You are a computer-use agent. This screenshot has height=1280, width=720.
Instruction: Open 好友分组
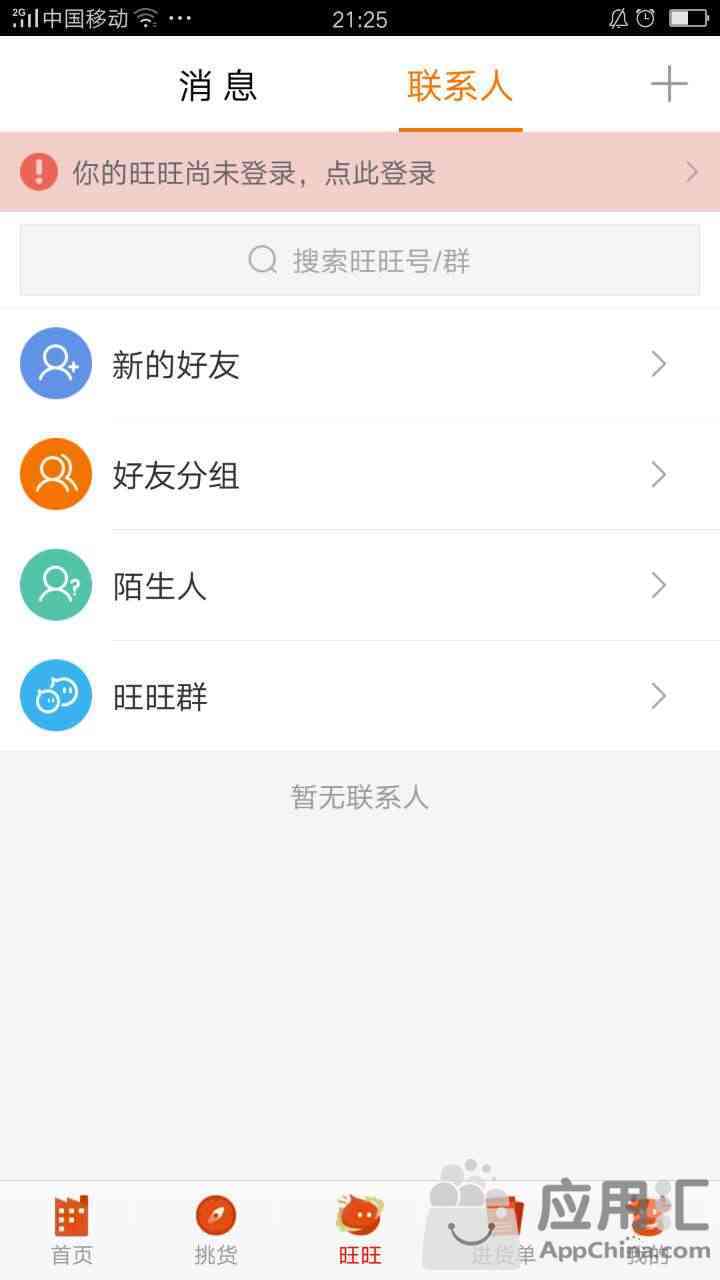(360, 475)
